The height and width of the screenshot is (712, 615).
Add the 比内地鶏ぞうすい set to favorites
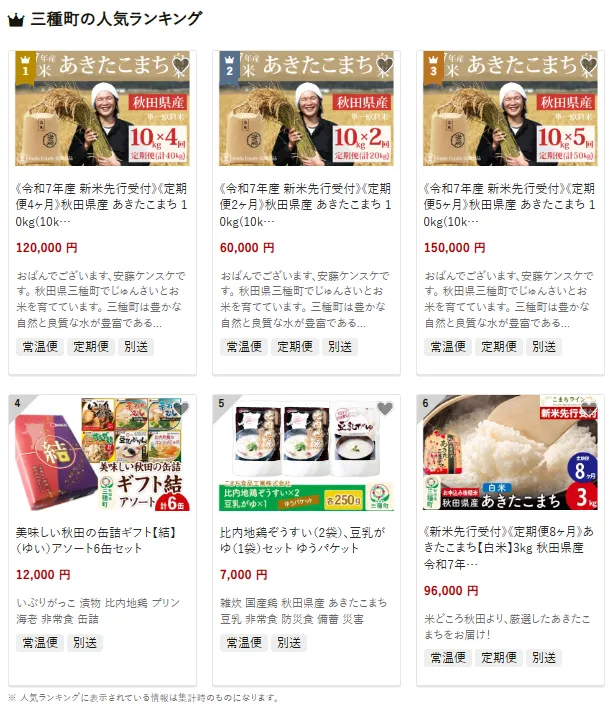385,409
